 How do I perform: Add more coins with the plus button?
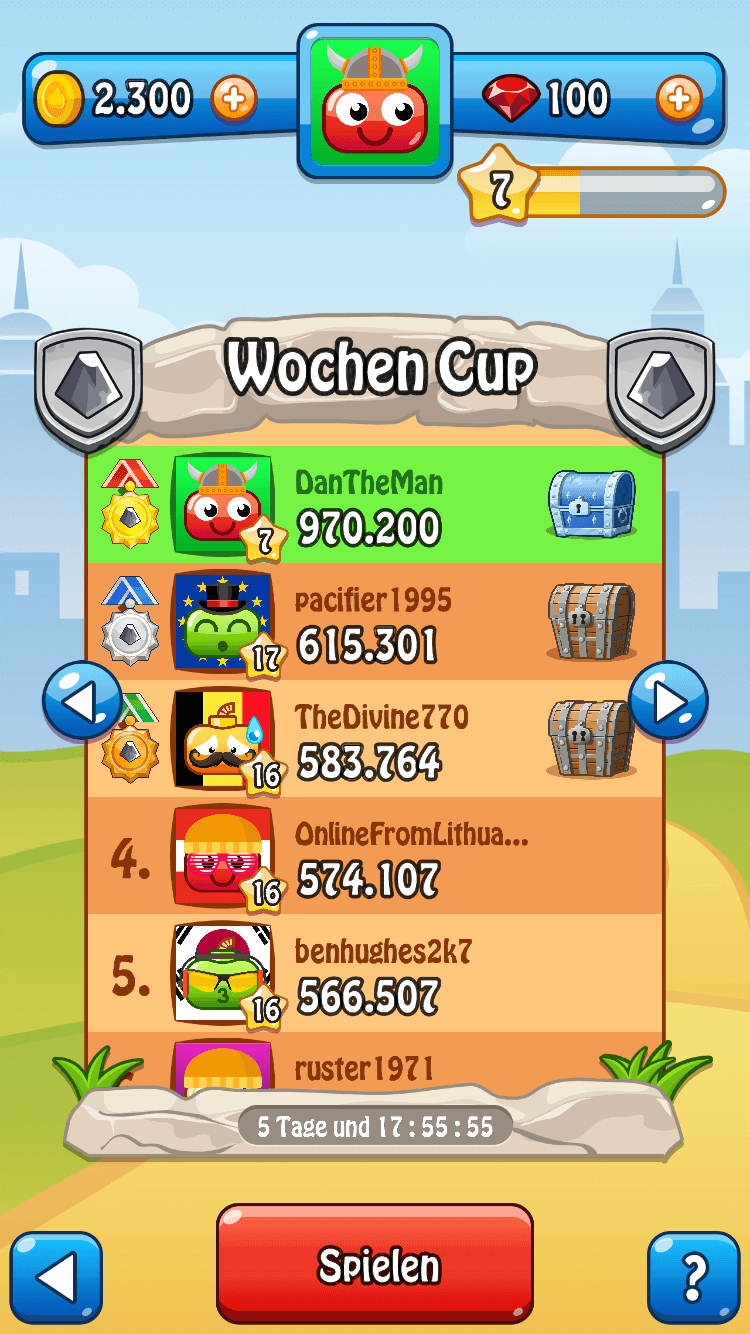click(234, 98)
